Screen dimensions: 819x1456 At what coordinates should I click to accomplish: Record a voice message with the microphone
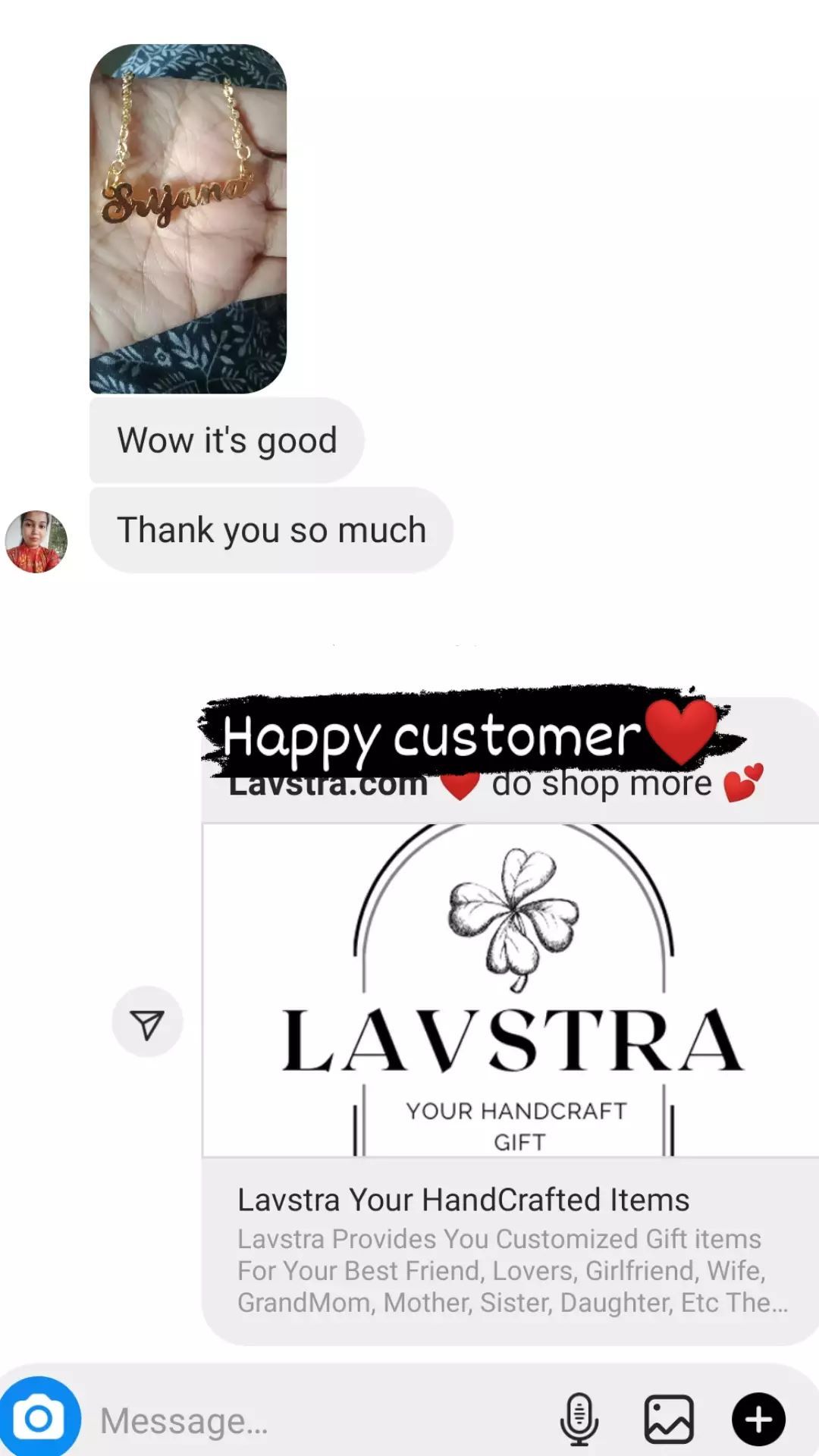(x=579, y=1419)
